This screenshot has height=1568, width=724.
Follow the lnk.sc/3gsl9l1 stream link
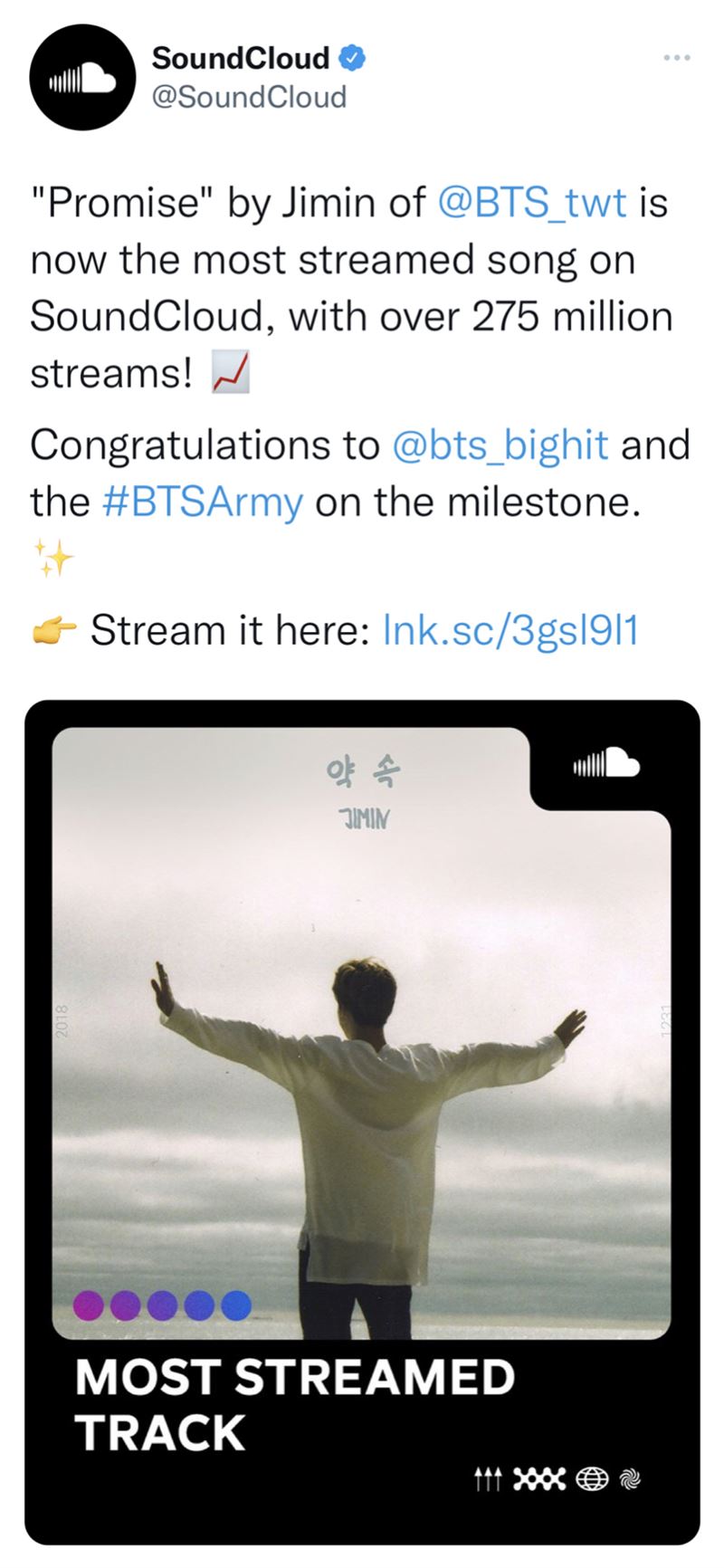[x=511, y=631]
